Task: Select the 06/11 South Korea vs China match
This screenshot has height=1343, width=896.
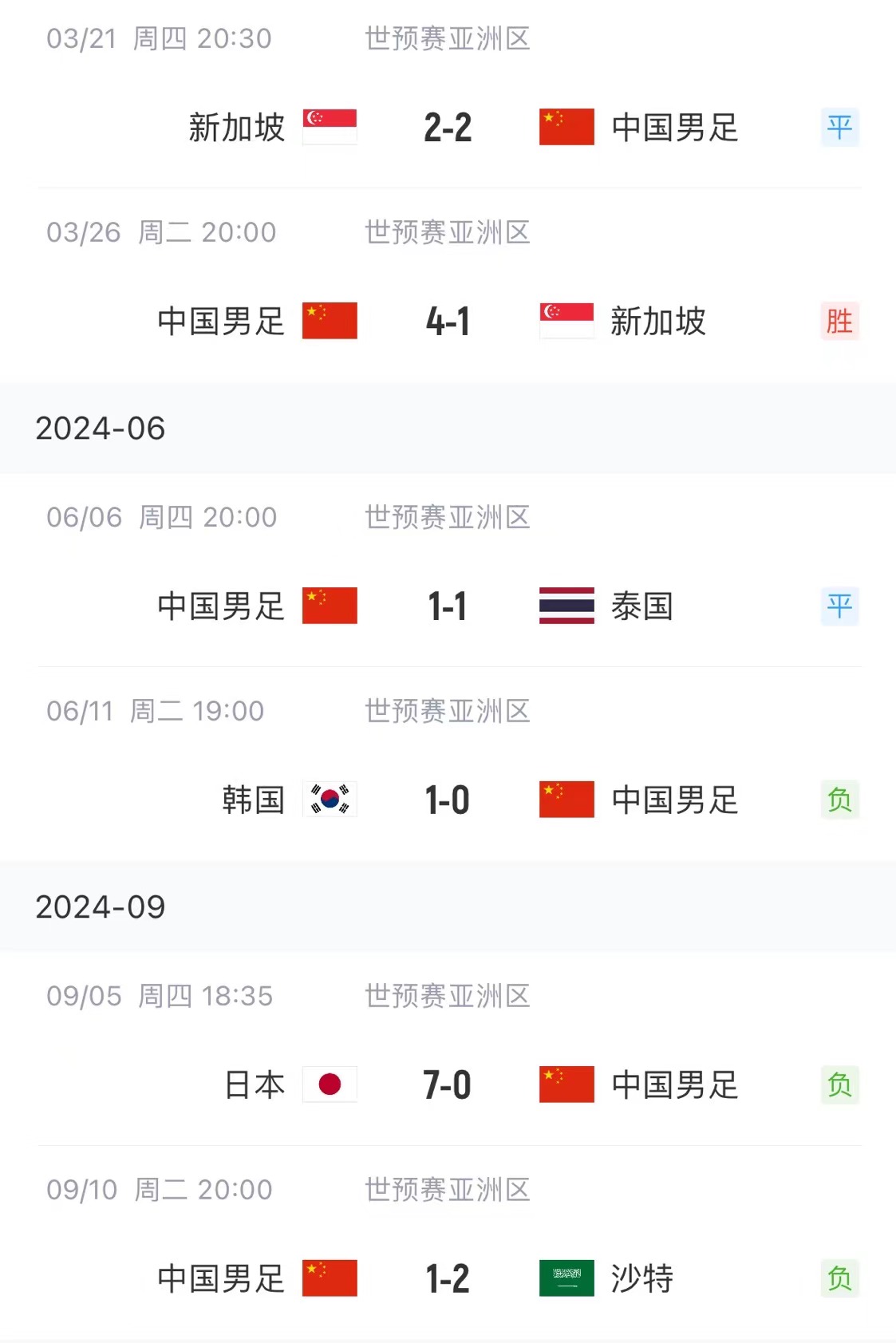Action: click(x=448, y=800)
